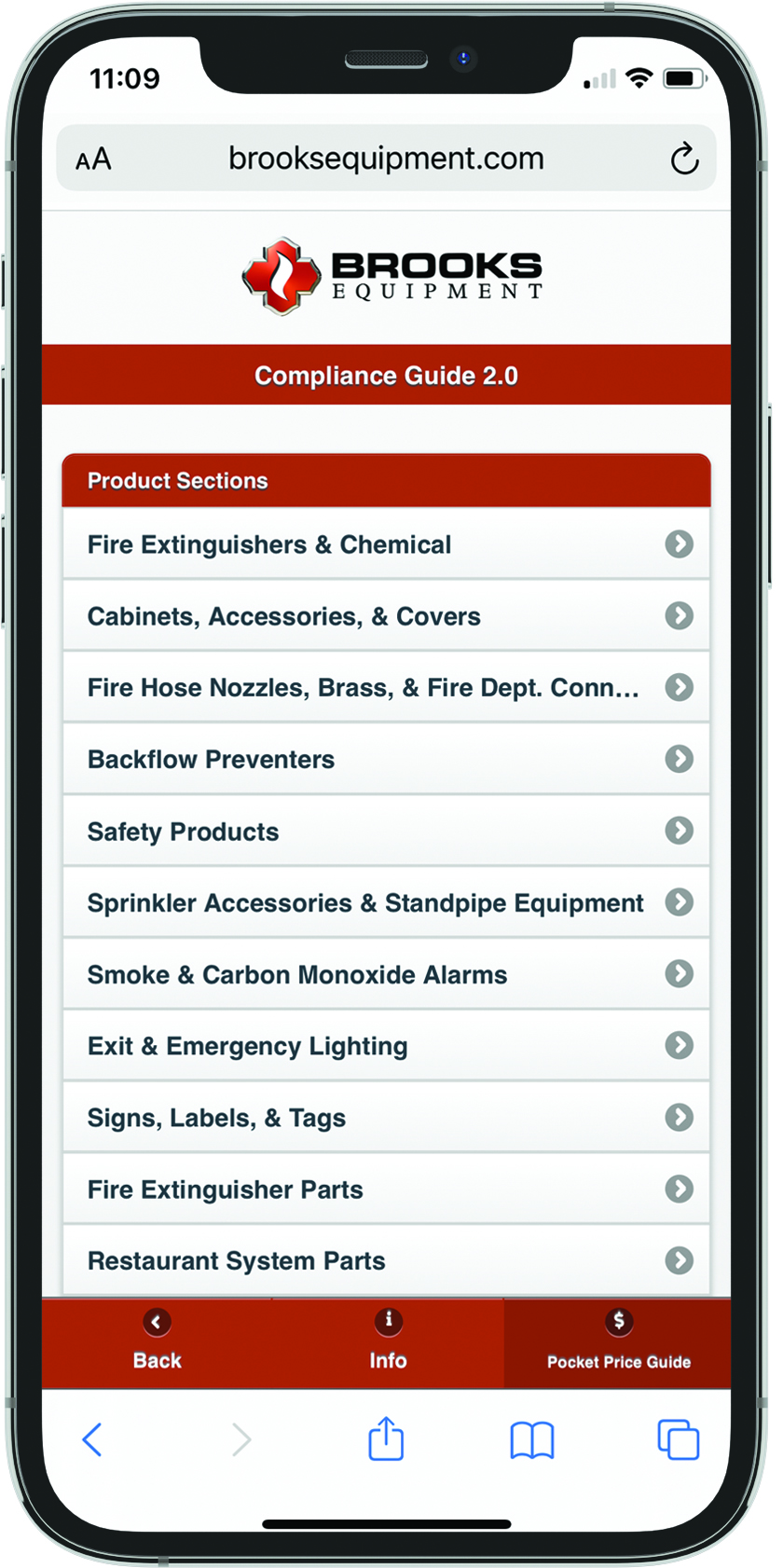The height and width of the screenshot is (1568, 783).
Task: Open Backflow Preventers section
Action: (386, 760)
